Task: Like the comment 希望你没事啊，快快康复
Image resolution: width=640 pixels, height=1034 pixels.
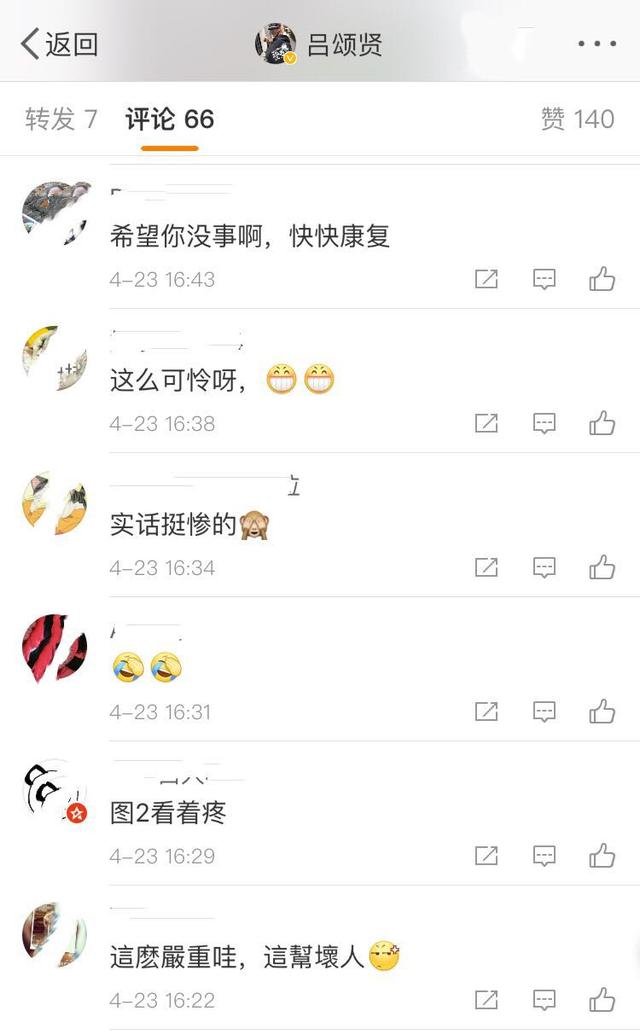Action: tap(602, 279)
